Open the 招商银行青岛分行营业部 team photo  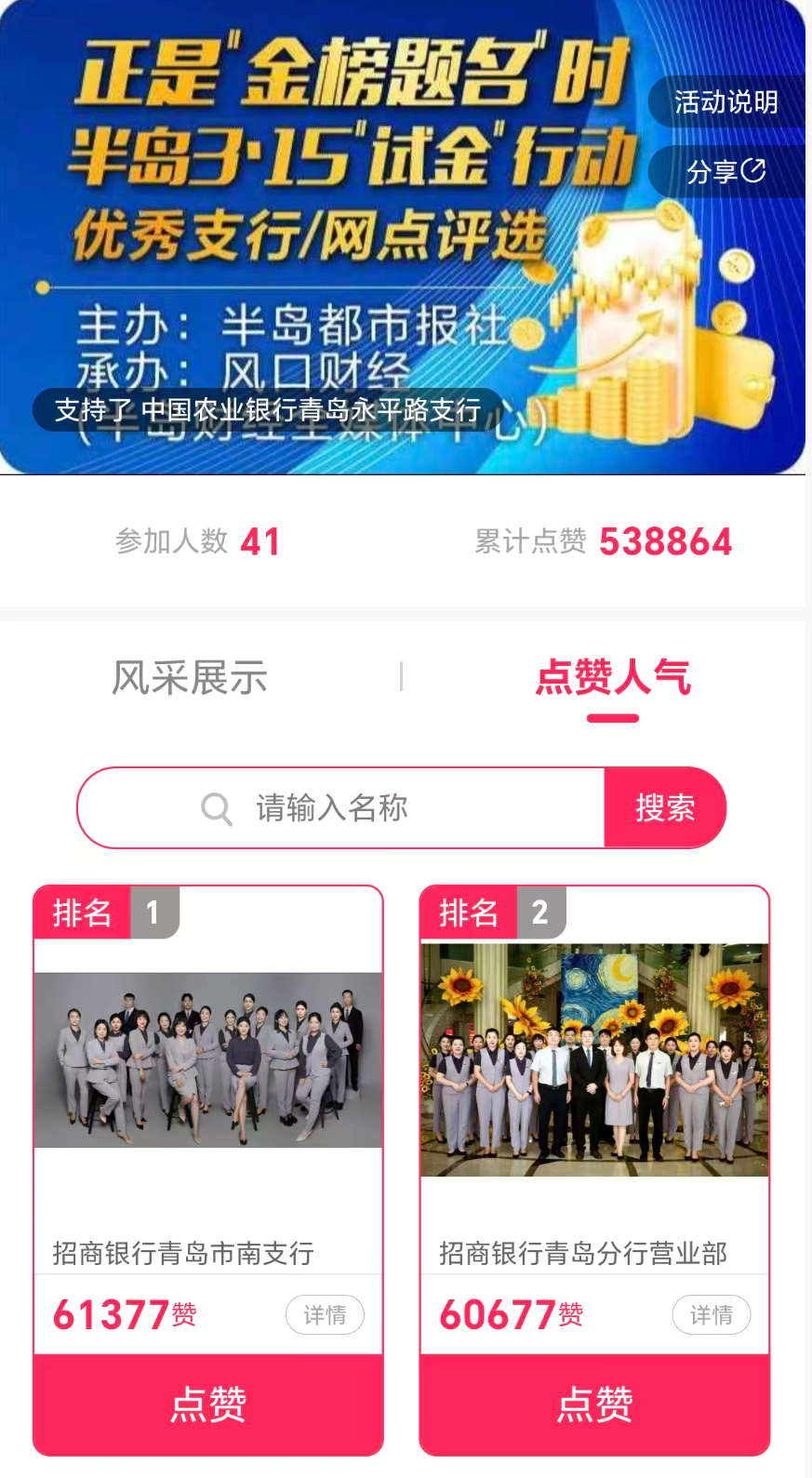594,1059
